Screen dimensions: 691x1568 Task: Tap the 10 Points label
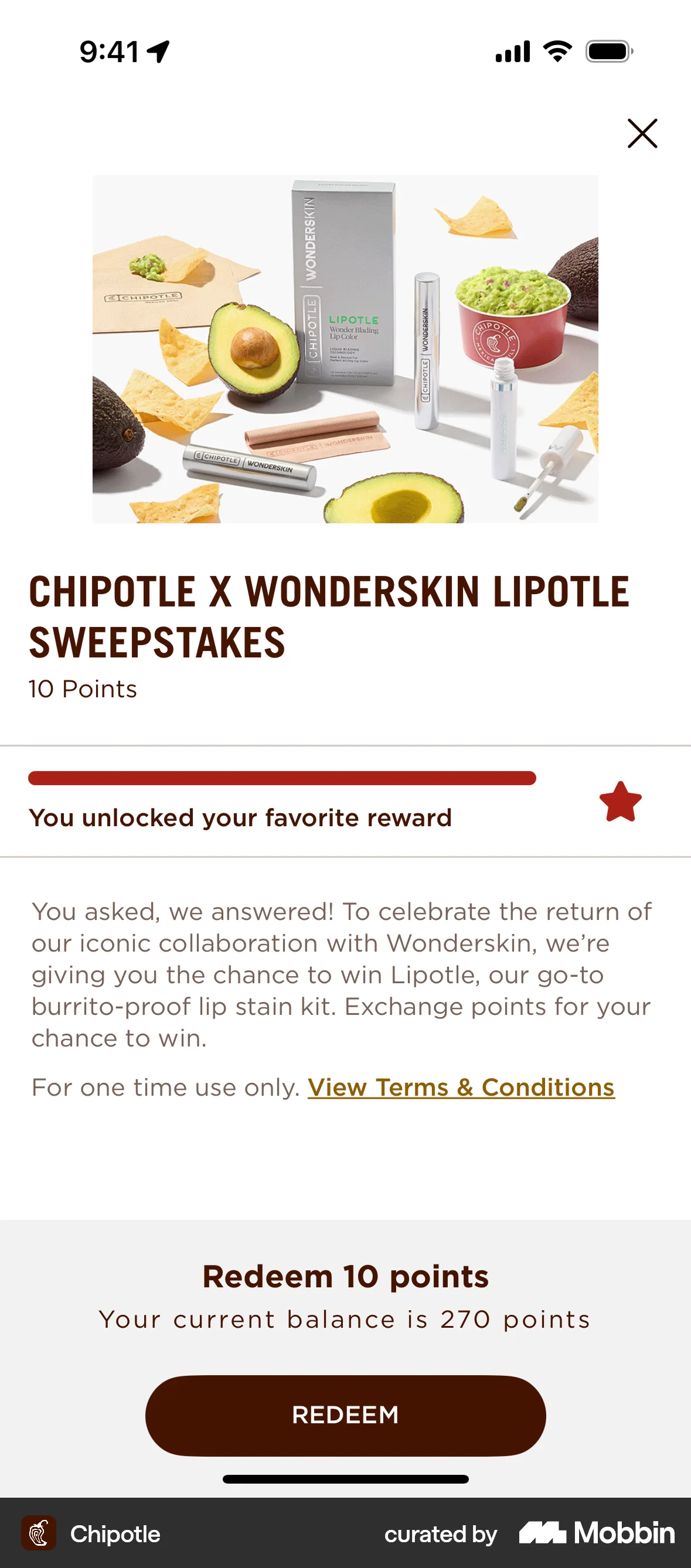pyautogui.click(x=83, y=688)
